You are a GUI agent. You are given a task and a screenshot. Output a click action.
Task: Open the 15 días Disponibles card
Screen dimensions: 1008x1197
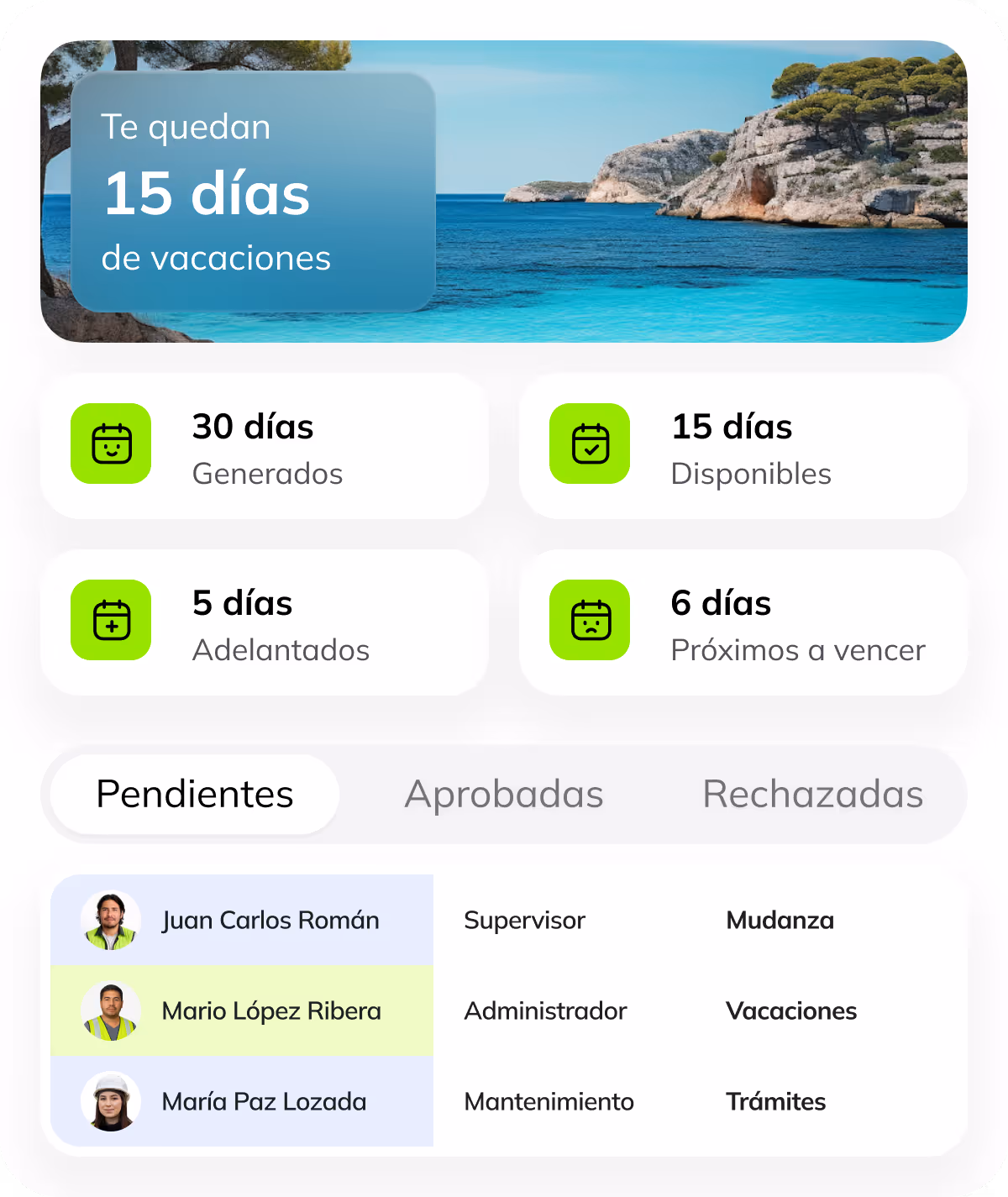743,447
